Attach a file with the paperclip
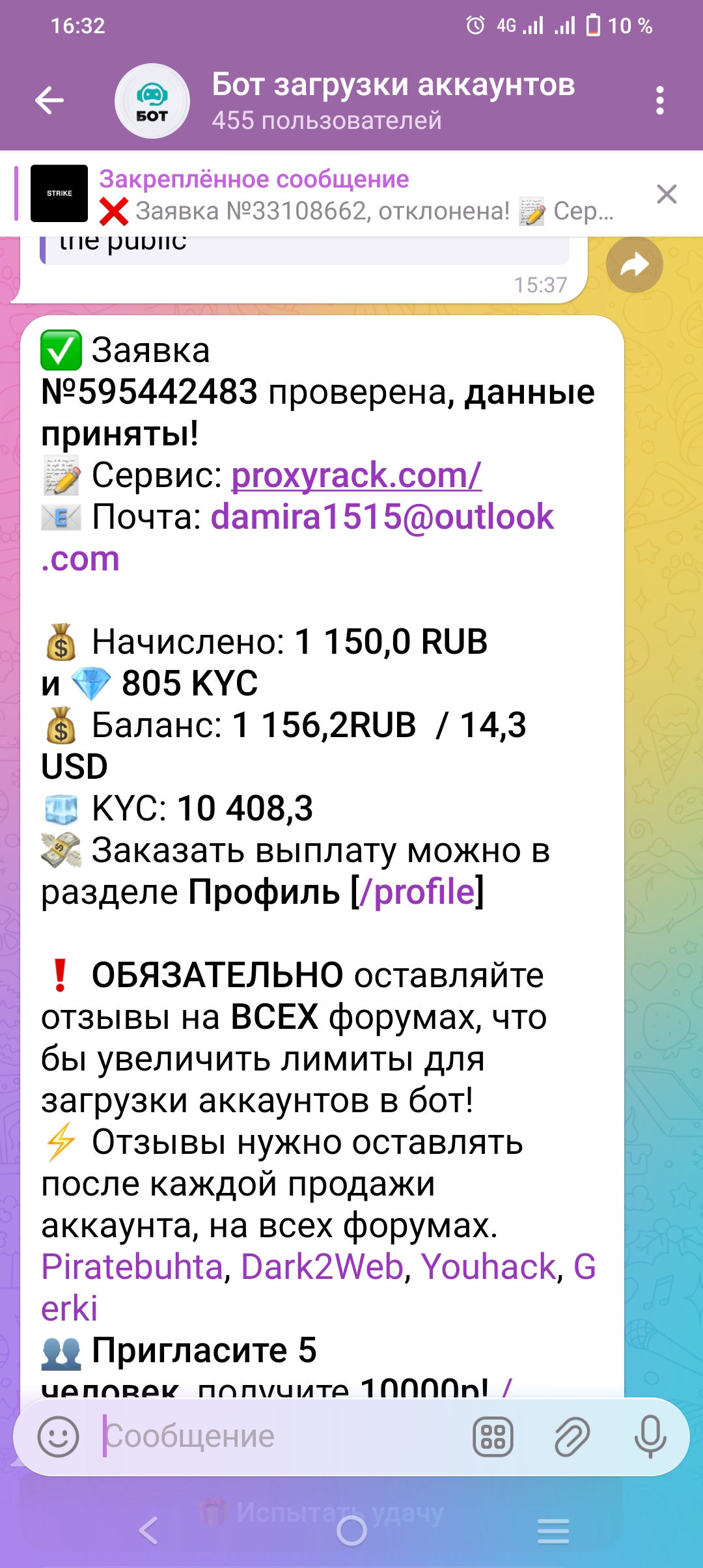The width and height of the screenshot is (703, 1568). (x=572, y=1437)
